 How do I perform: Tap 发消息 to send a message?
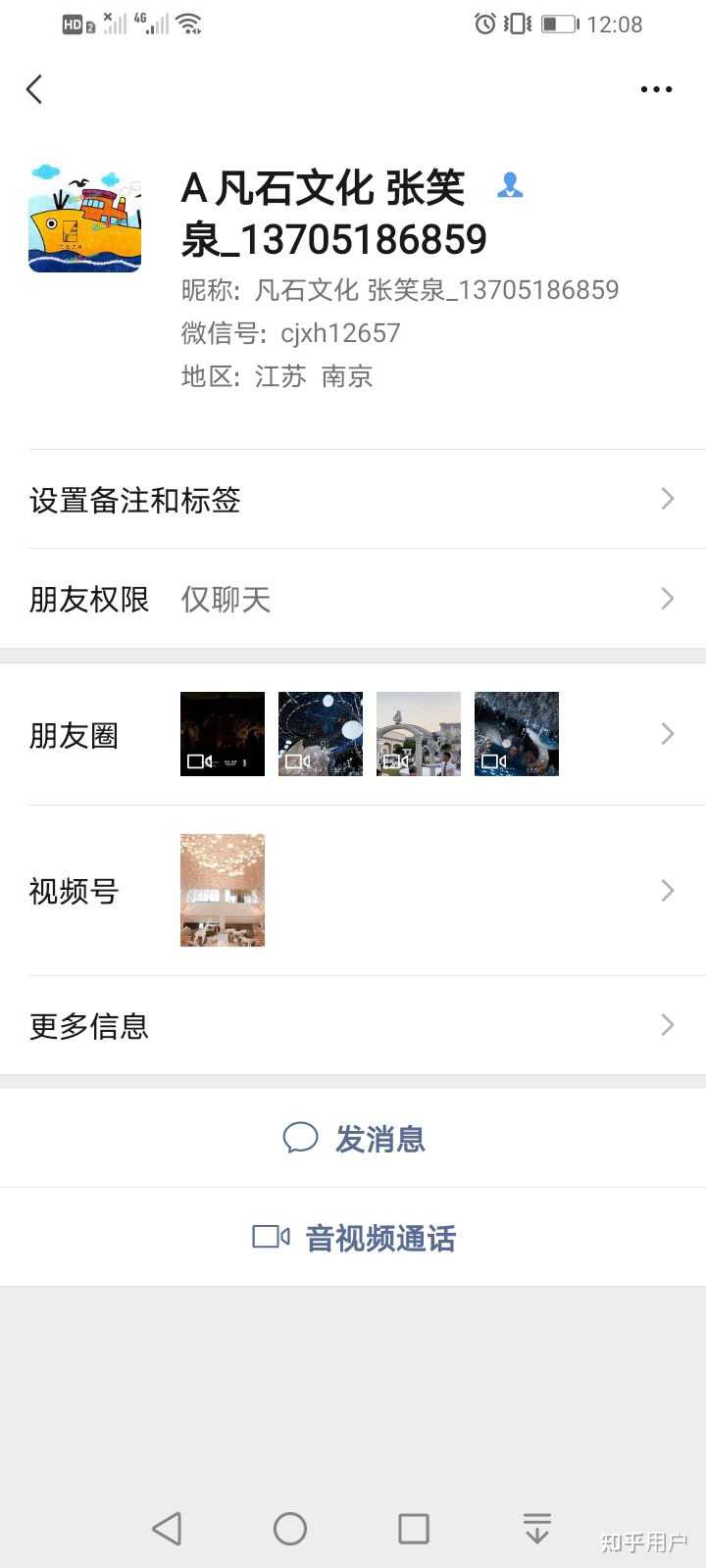[353, 1138]
